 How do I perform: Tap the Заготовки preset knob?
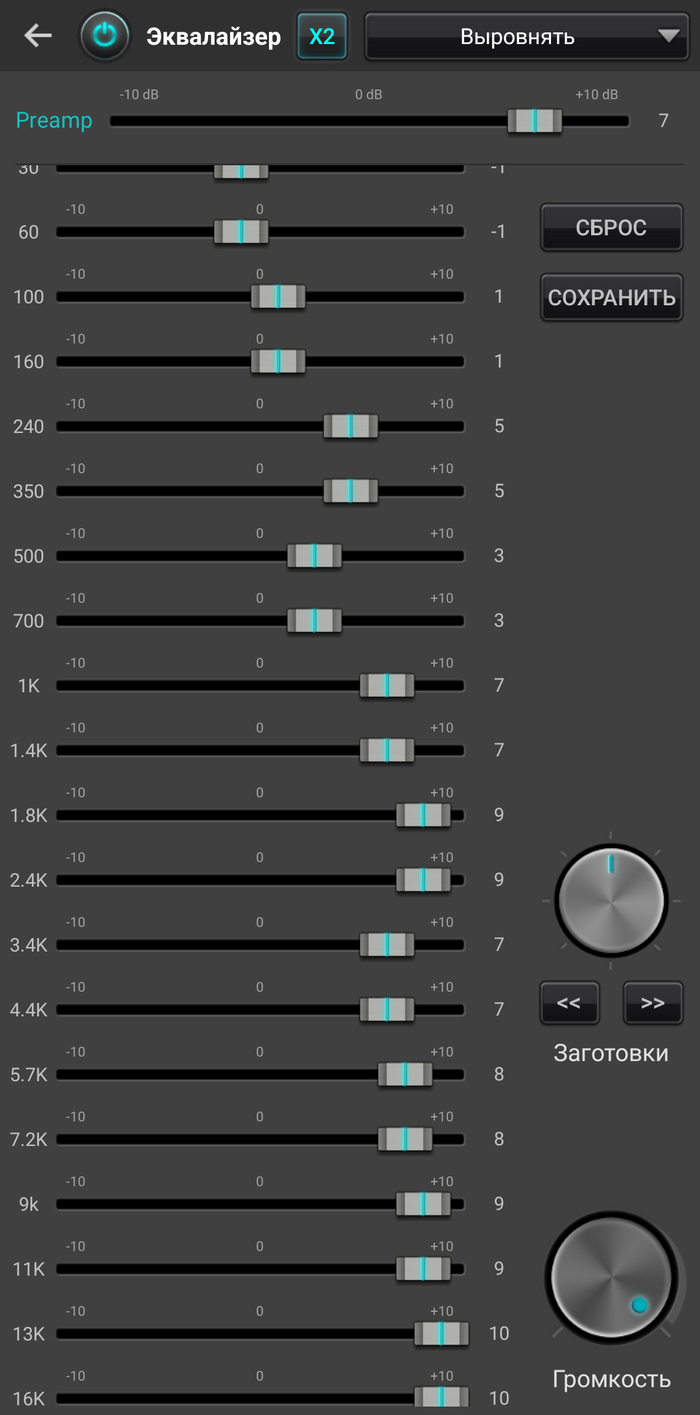610,899
